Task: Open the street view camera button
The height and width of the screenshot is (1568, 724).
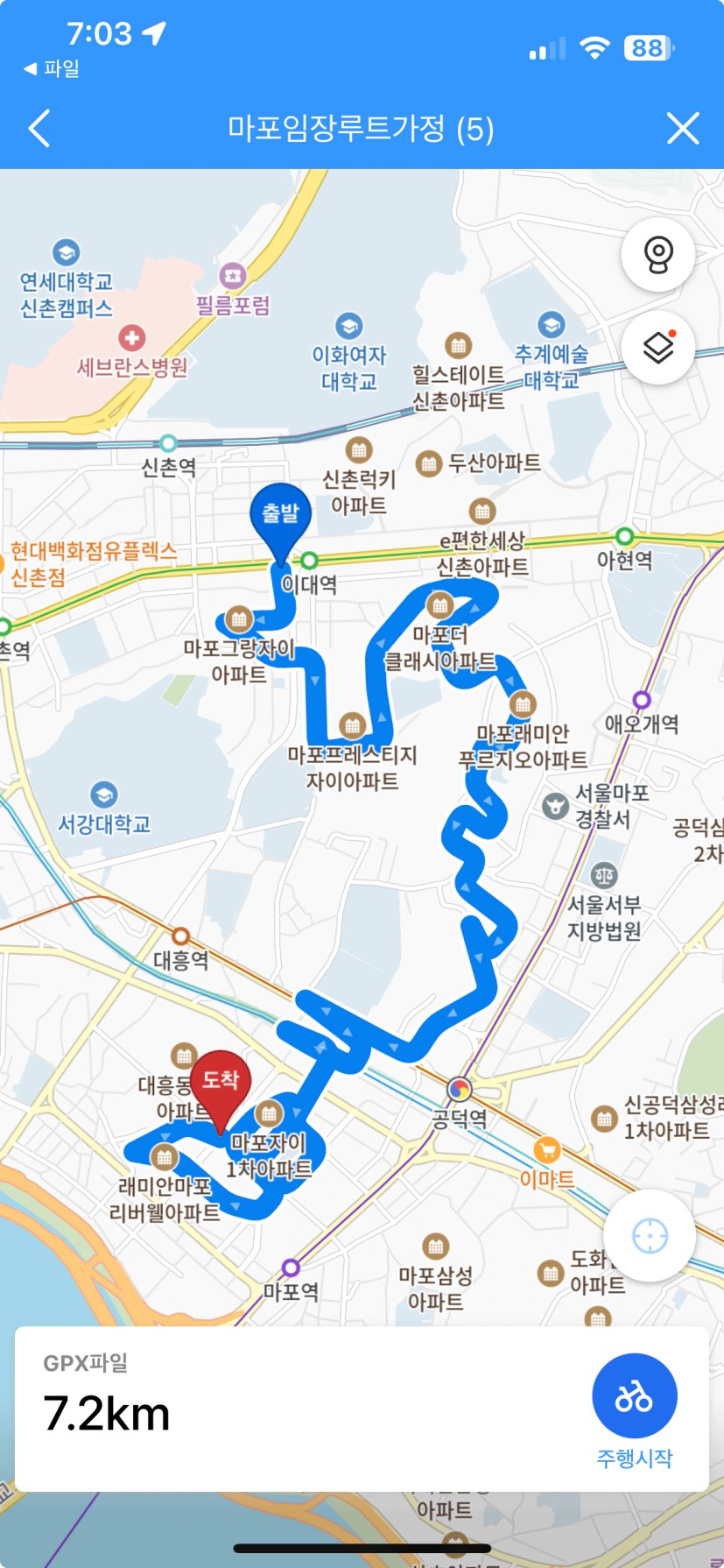Action: (x=658, y=254)
